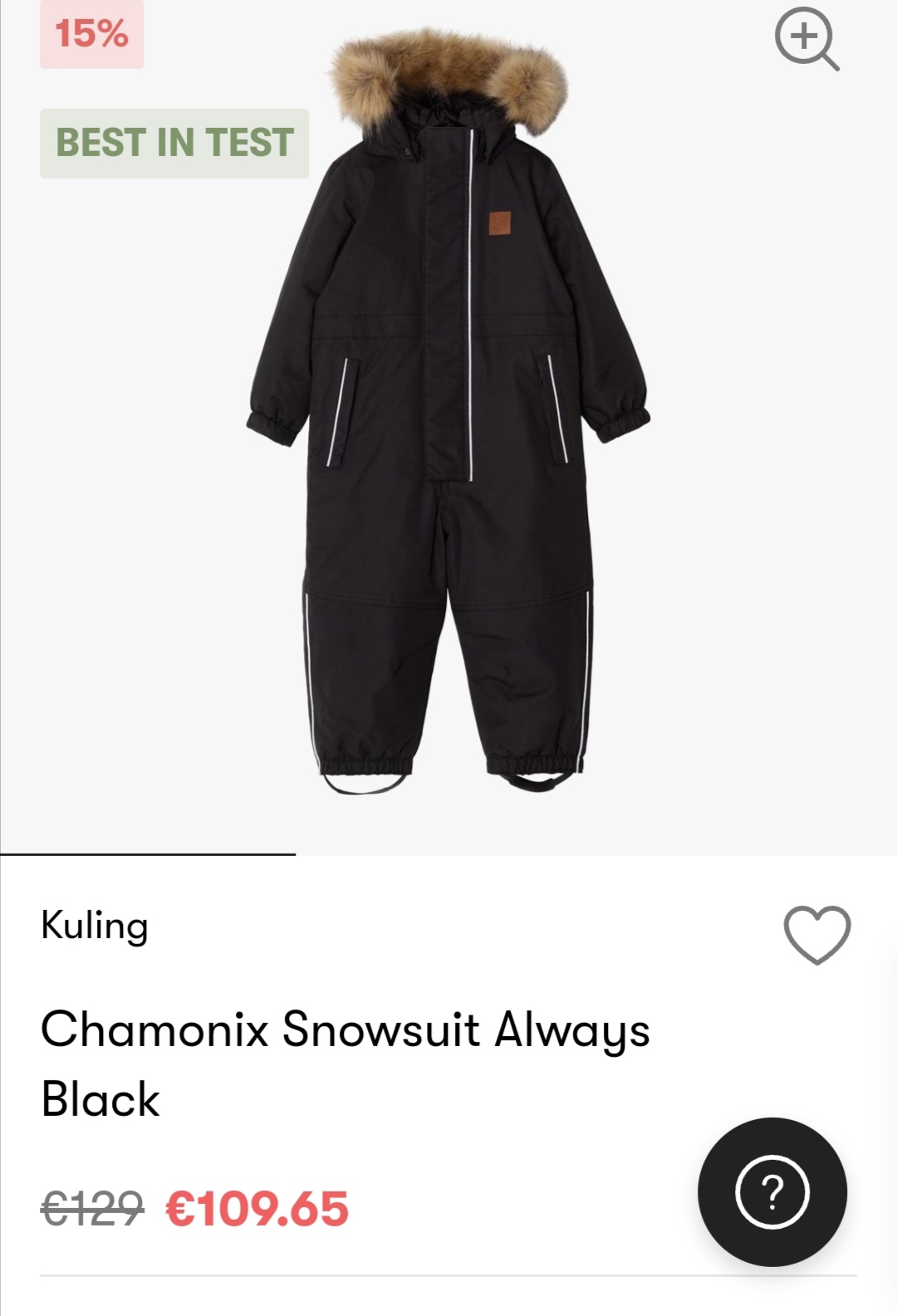
Task: Open the help chat button
Action: point(772,1191)
